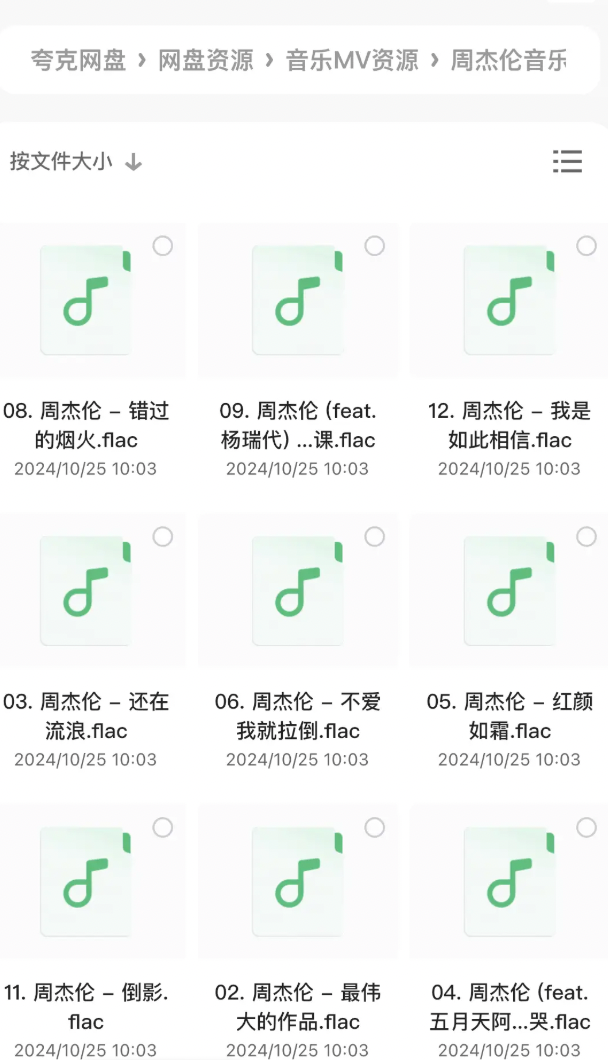Open file 02. 最伟大的作品.flac
608x1060 pixels.
tap(298, 882)
